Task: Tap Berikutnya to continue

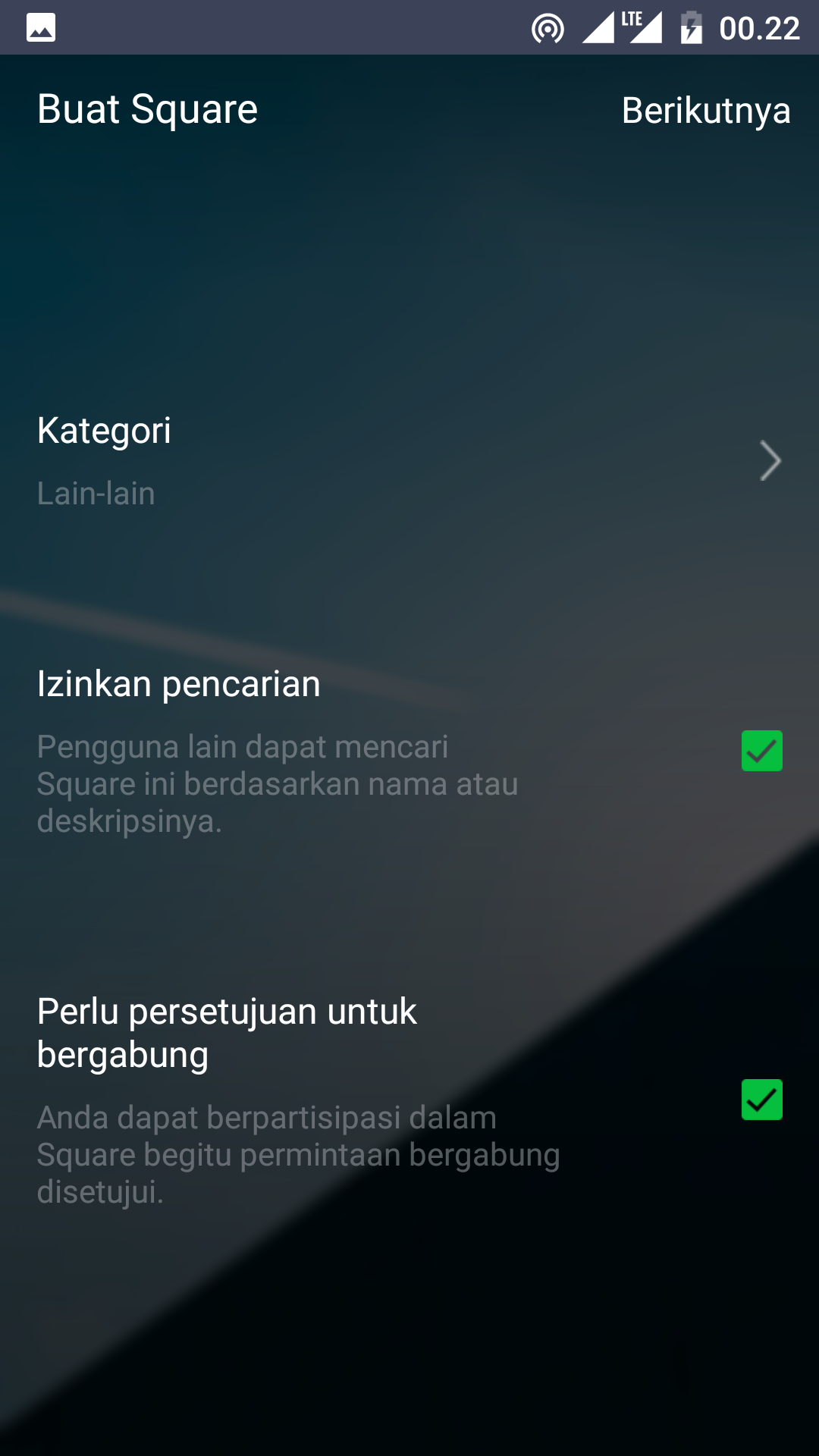Action: click(705, 111)
